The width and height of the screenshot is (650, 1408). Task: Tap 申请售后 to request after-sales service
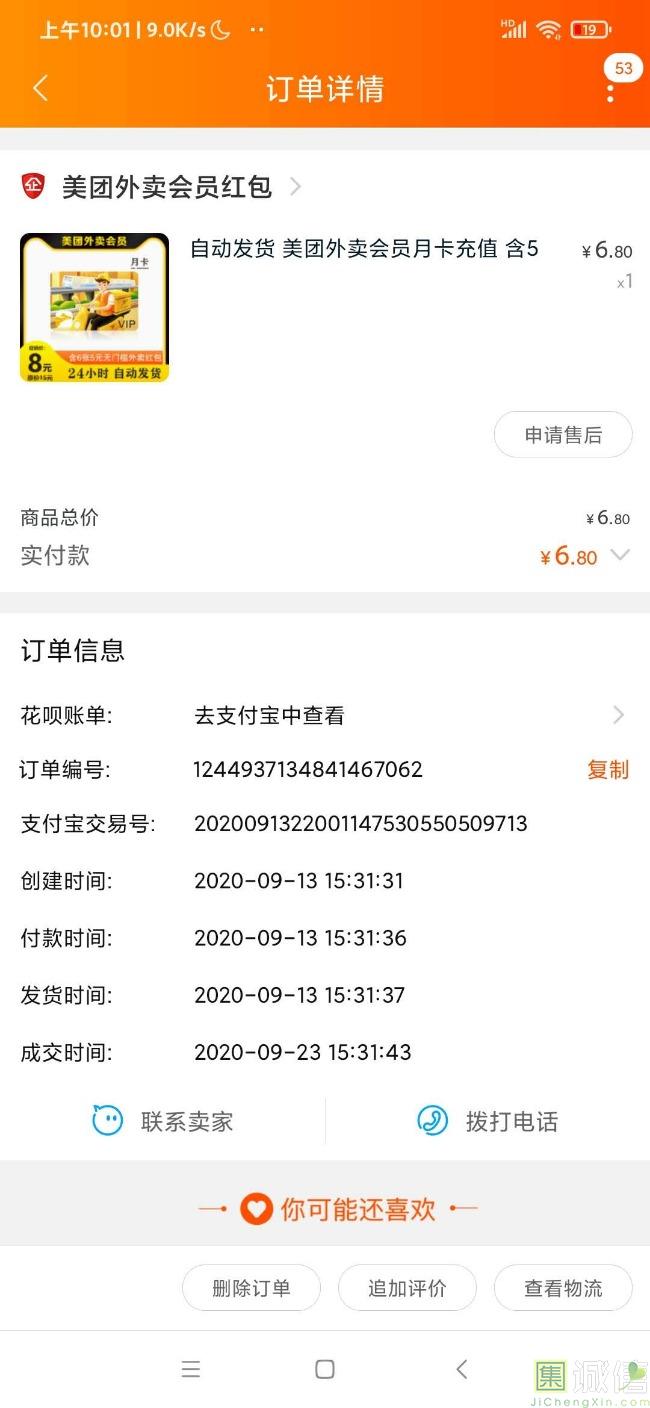tap(563, 435)
